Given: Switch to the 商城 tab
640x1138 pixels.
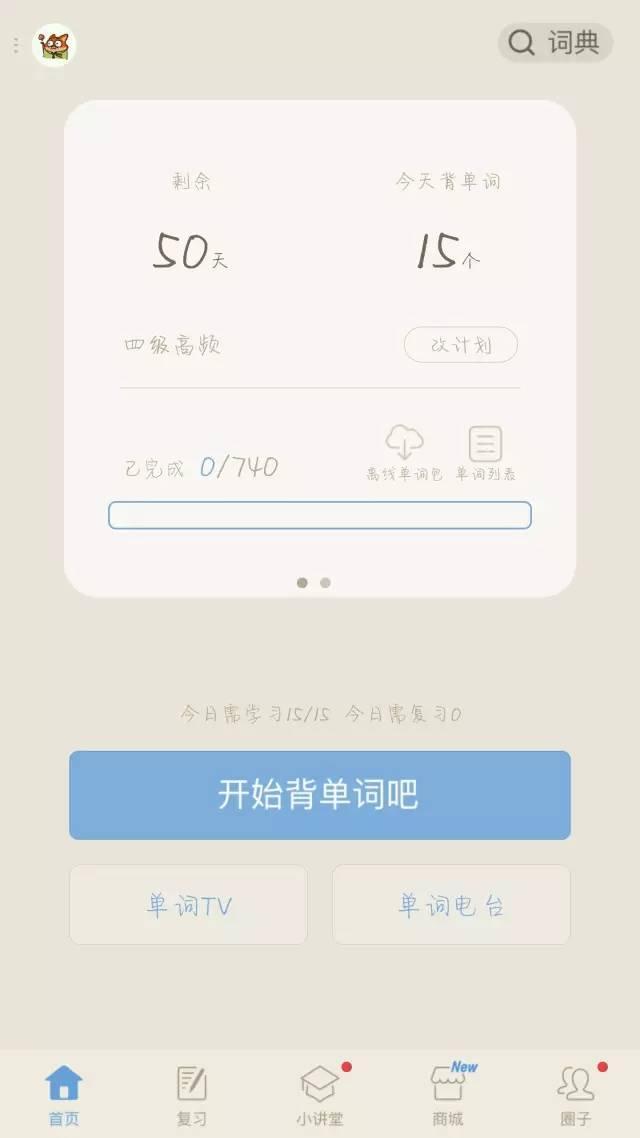Looking at the screenshot, I should point(448,1095).
